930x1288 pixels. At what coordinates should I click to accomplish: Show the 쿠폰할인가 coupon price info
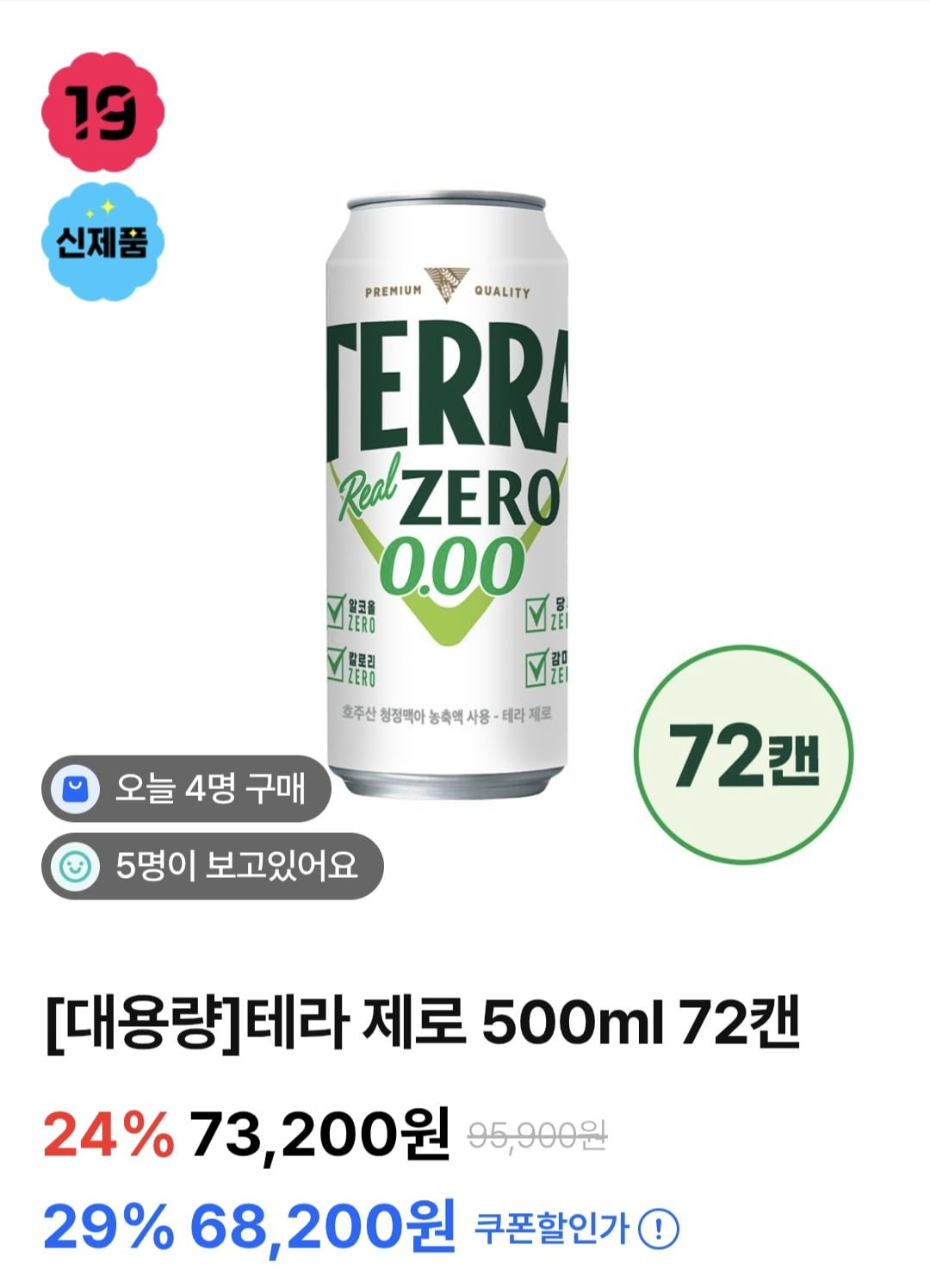[x=659, y=1229]
